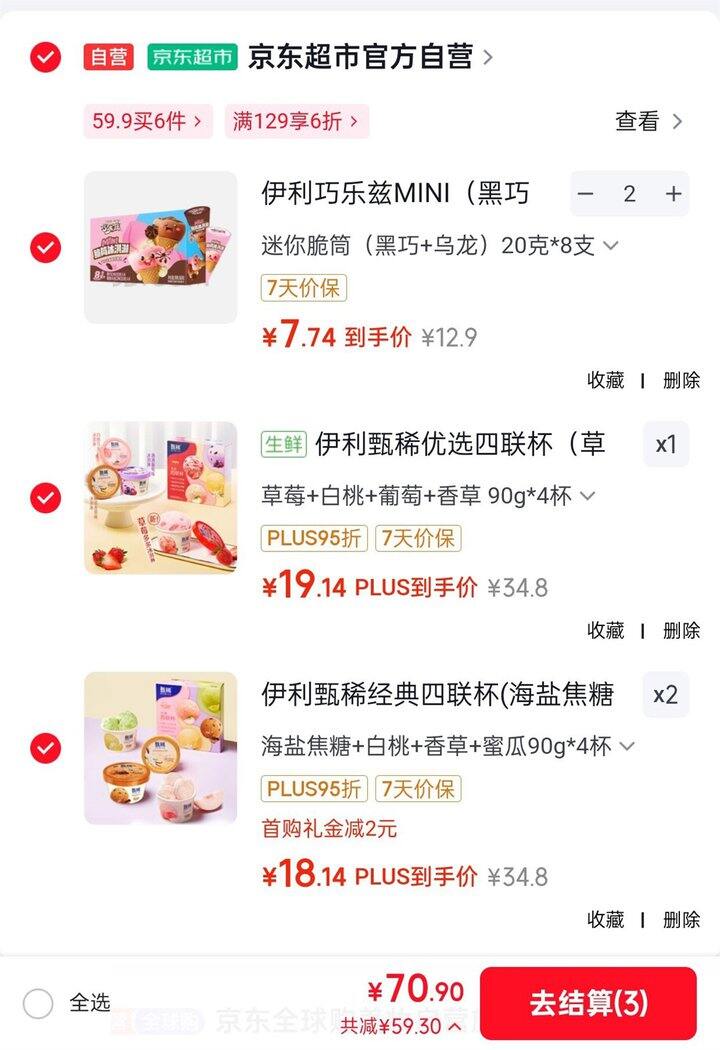Proceed to checkout with 去结算(3)
Image resolution: width=720 pixels, height=1050 pixels.
pos(588,1003)
